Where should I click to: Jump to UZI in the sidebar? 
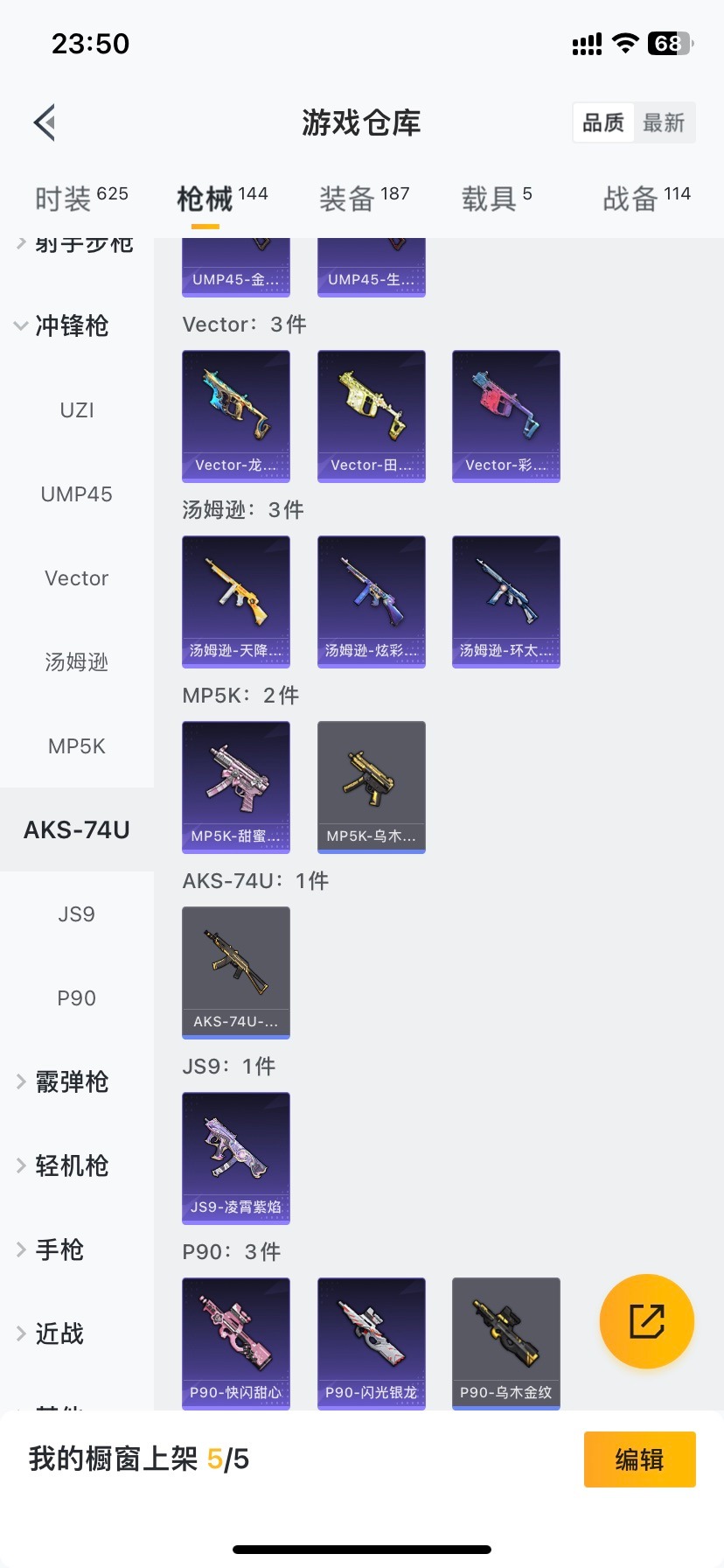tap(77, 410)
